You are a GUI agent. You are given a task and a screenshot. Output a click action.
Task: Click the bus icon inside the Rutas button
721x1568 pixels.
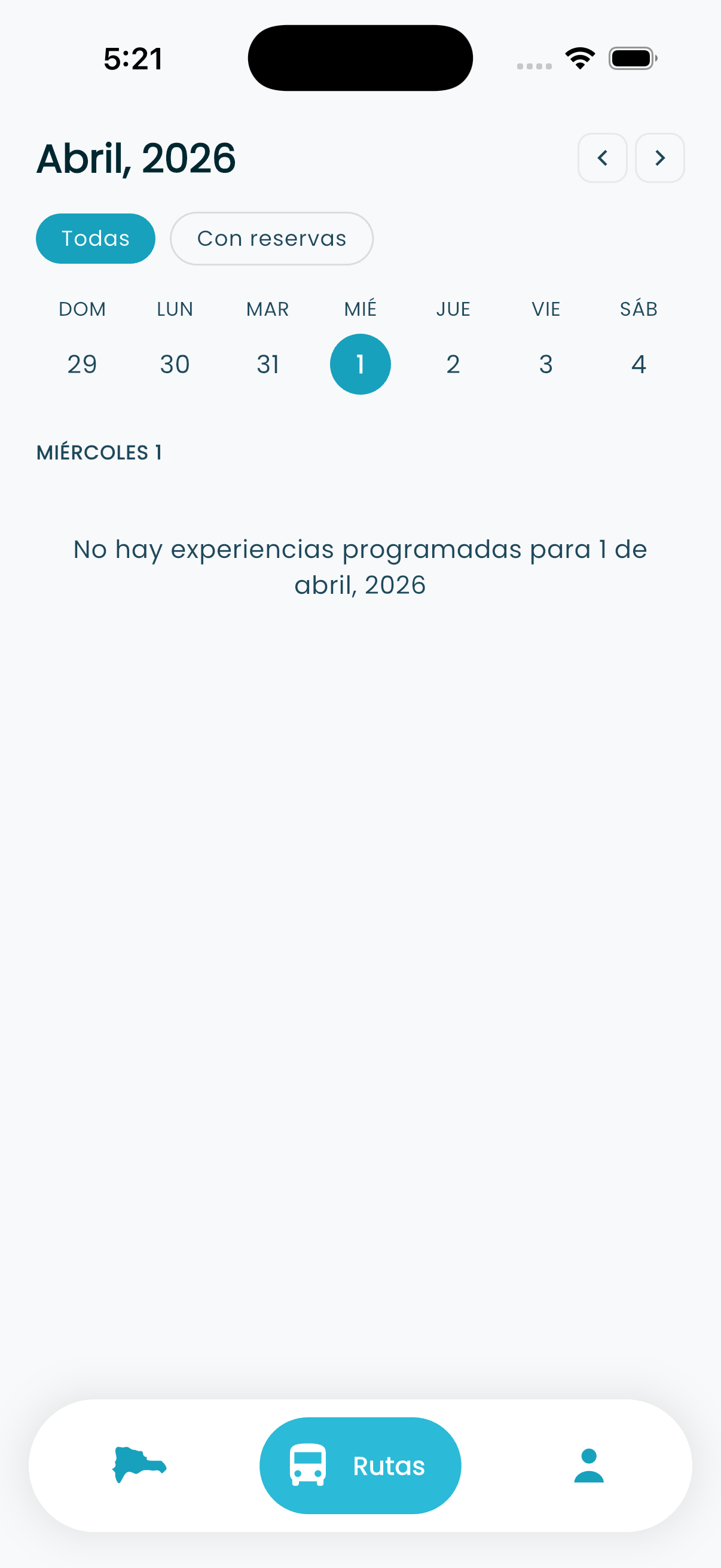pyautogui.click(x=309, y=1466)
